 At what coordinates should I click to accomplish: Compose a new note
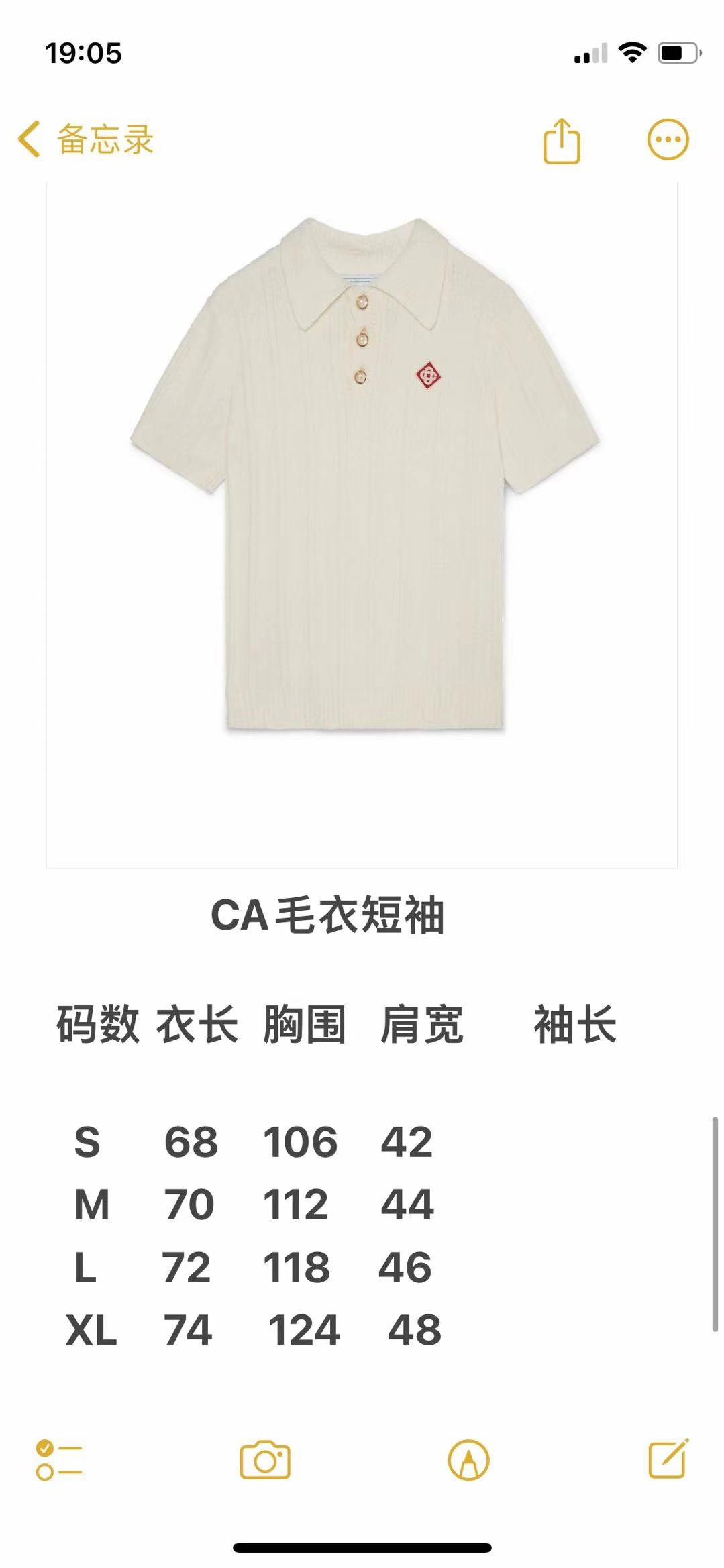(x=668, y=1459)
